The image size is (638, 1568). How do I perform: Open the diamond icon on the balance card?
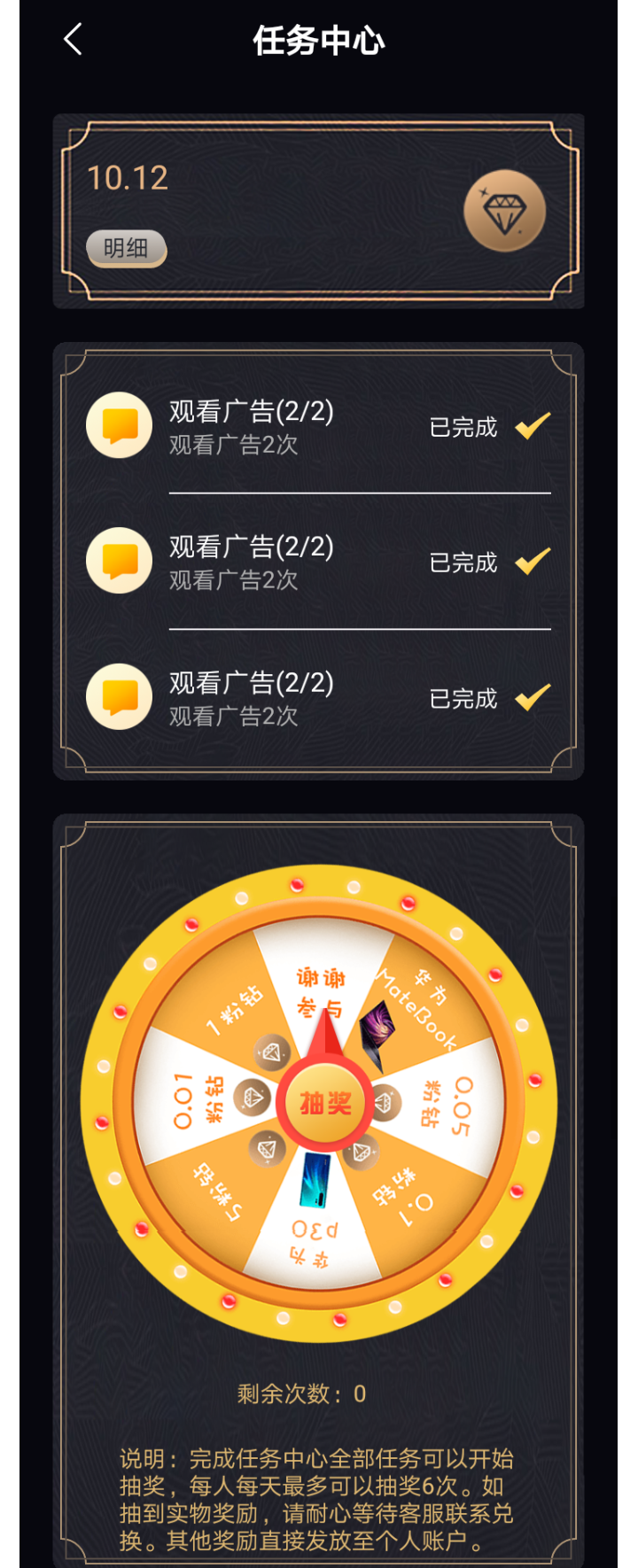point(504,211)
